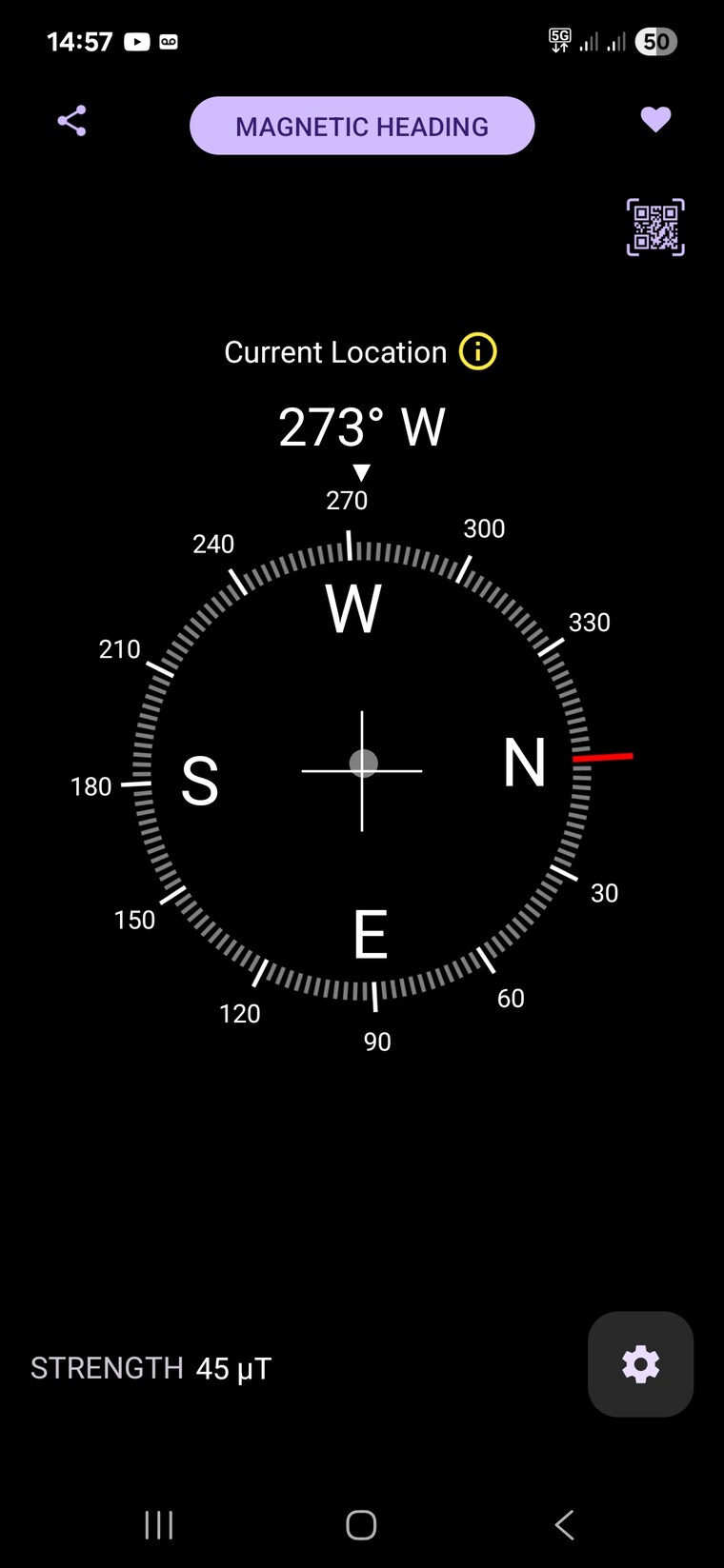This screenshot has width=724, height=1568.
Task: Go back using system navigation
Action: pos(565,1525)
